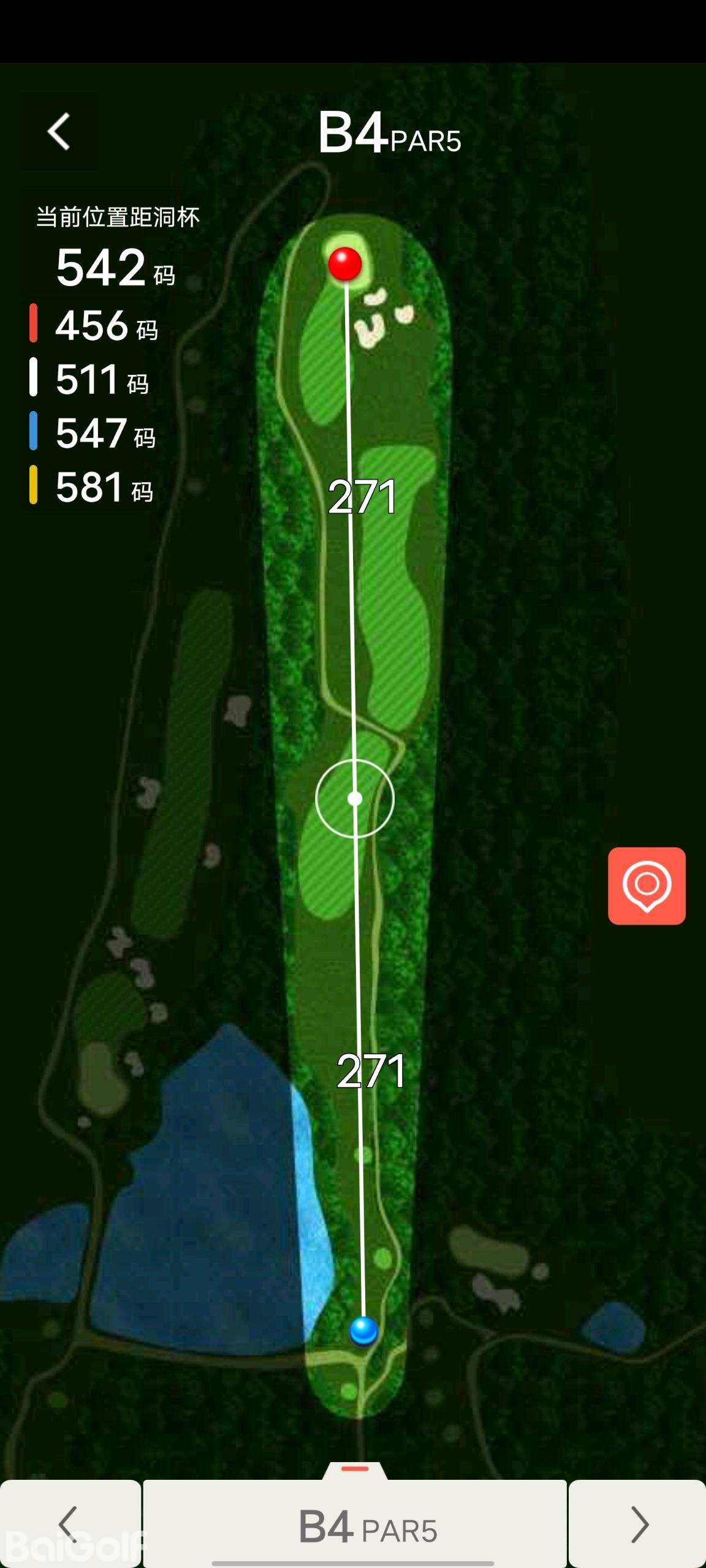Screen dimensions: 706x1568
Task: Go back using the top-left arrow
Action: [x=59, y=131]
